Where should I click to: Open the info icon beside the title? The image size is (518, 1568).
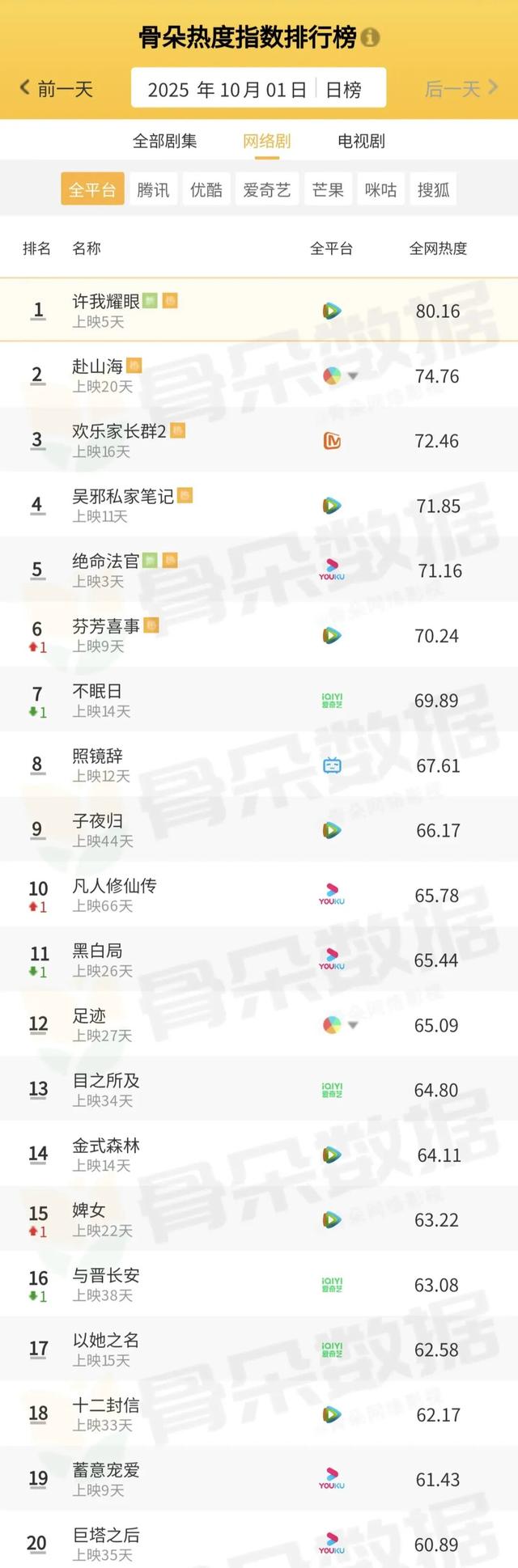pos(371,37)
